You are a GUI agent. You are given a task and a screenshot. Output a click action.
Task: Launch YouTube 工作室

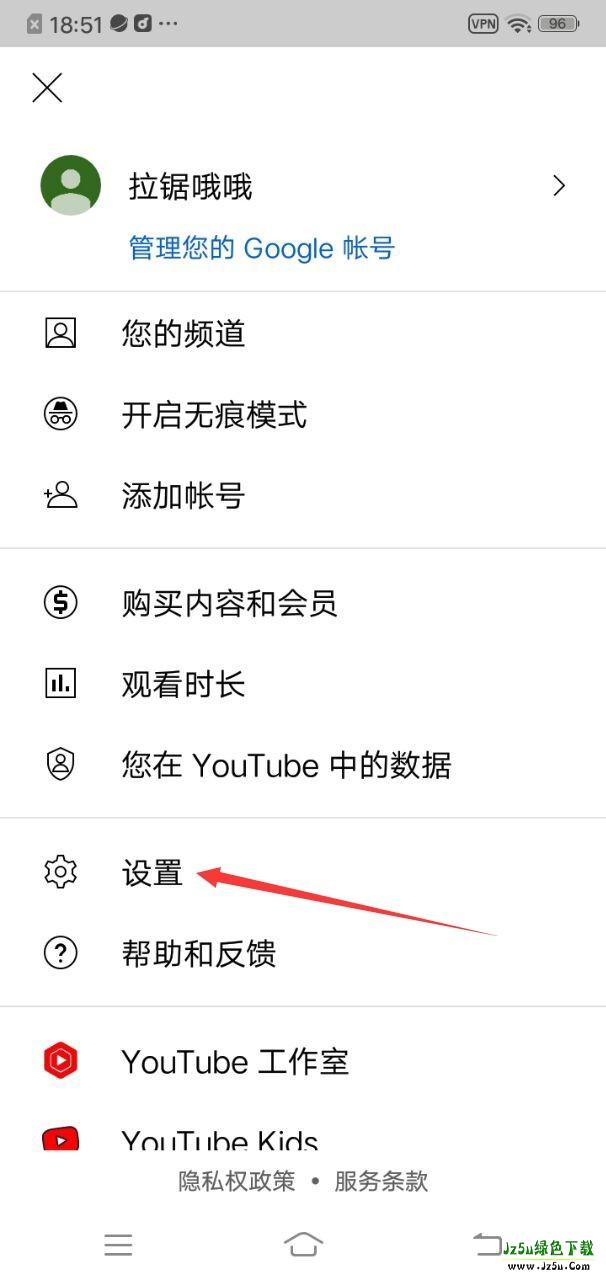click(x=234, y=1061)
